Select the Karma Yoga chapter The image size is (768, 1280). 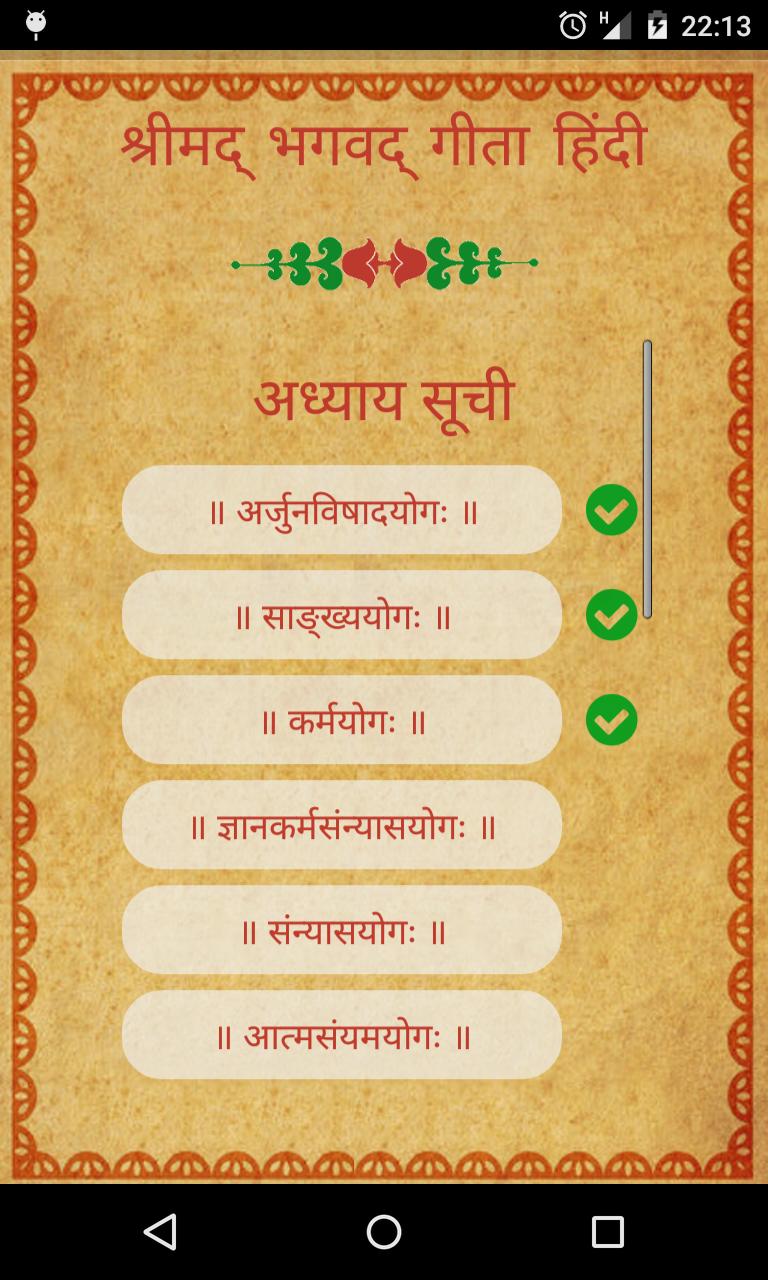pyautogui.click(x=341, y=720)
